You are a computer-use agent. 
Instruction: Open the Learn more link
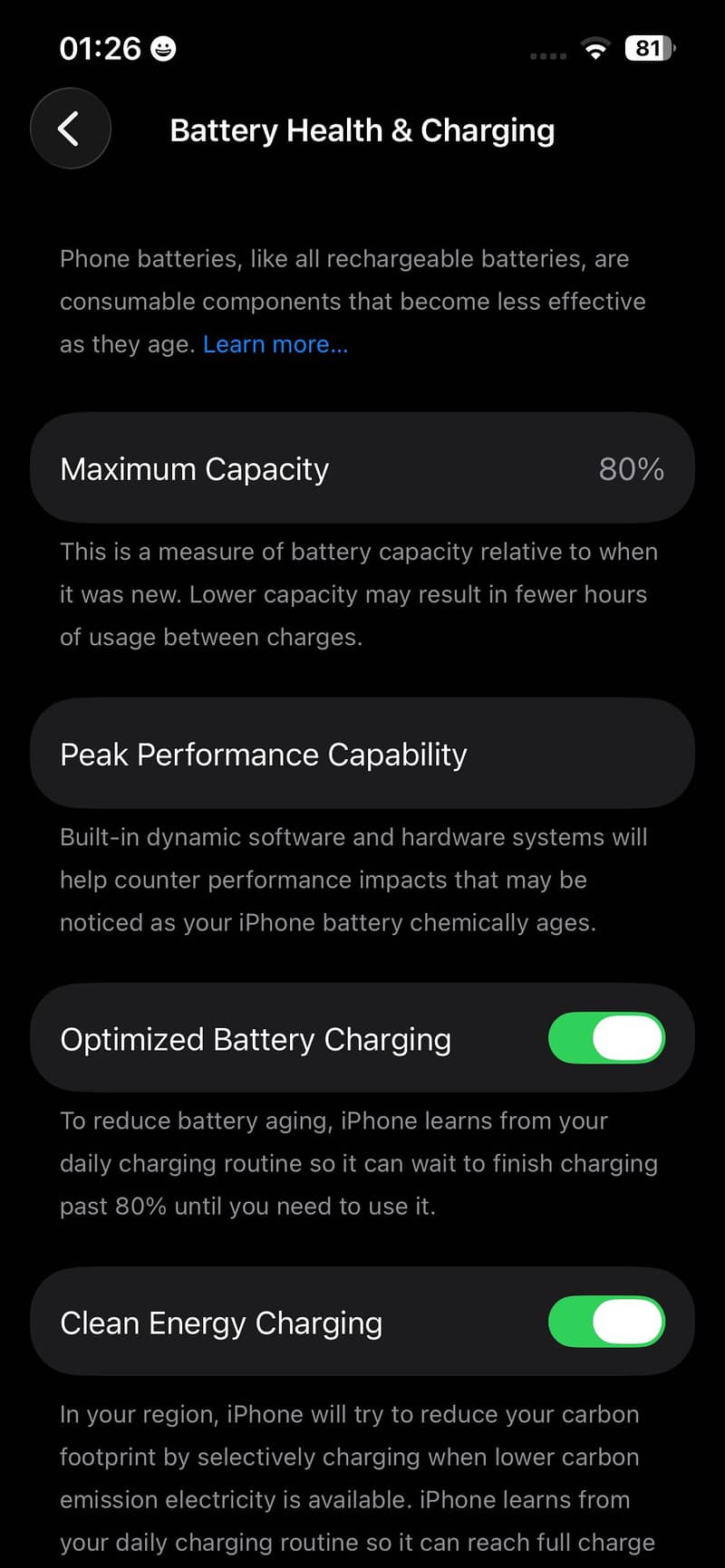coord(275,344)
